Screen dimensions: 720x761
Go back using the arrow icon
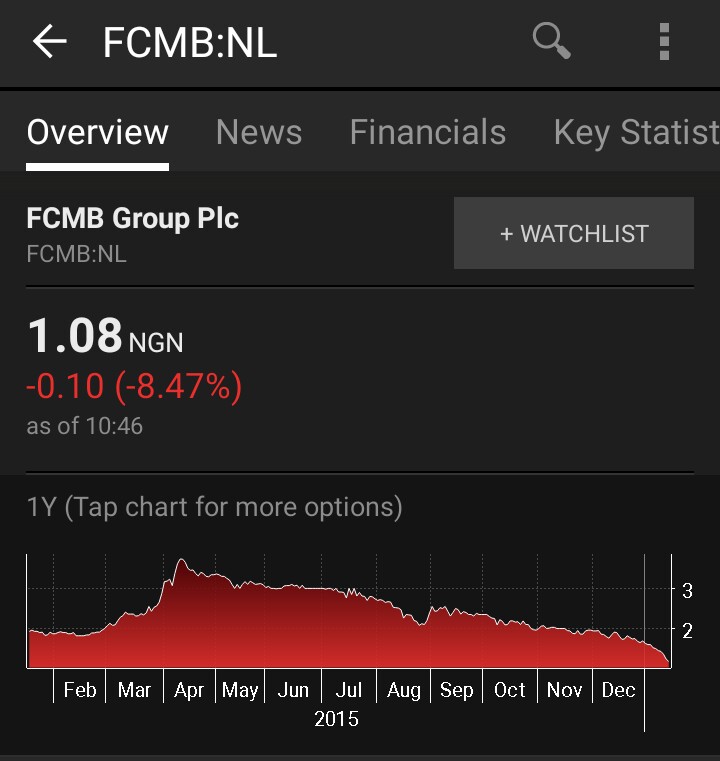[x=49, y=42]
